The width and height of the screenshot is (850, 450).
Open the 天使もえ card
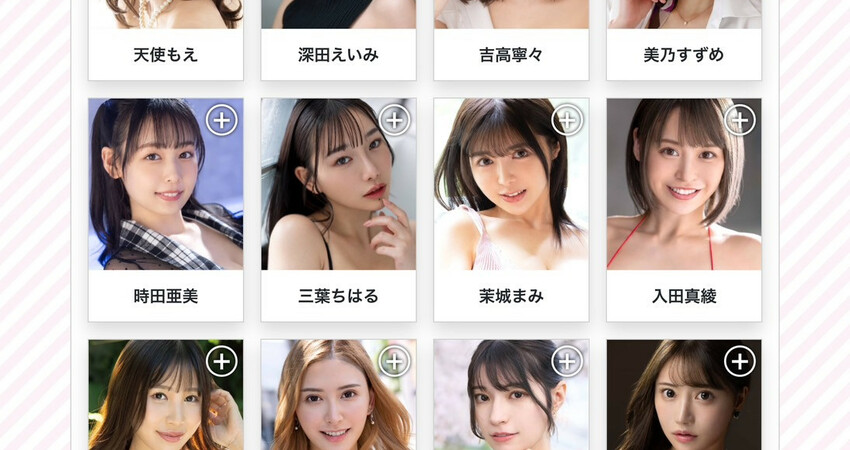coord(166,54)
